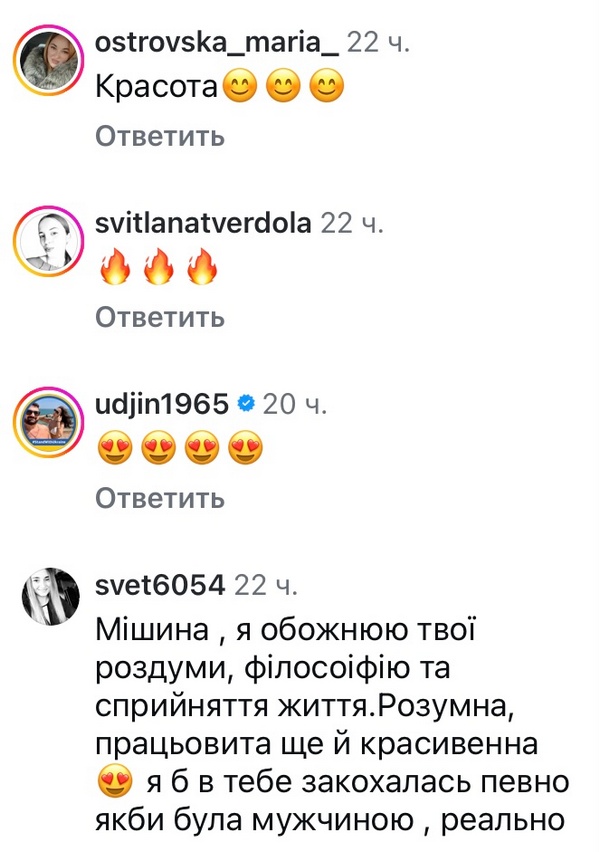This screenshot has width=600, height=852.
Task: Tap username svitlanatverdola
Action: tap(203, 224)
